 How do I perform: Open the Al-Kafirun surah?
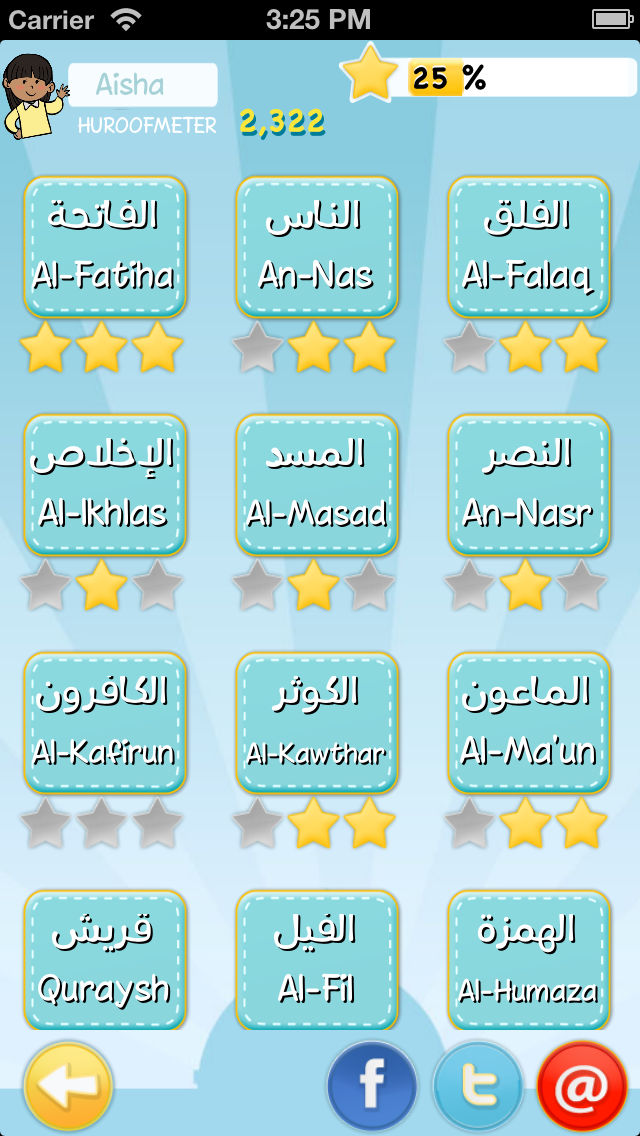pos(105,723)
